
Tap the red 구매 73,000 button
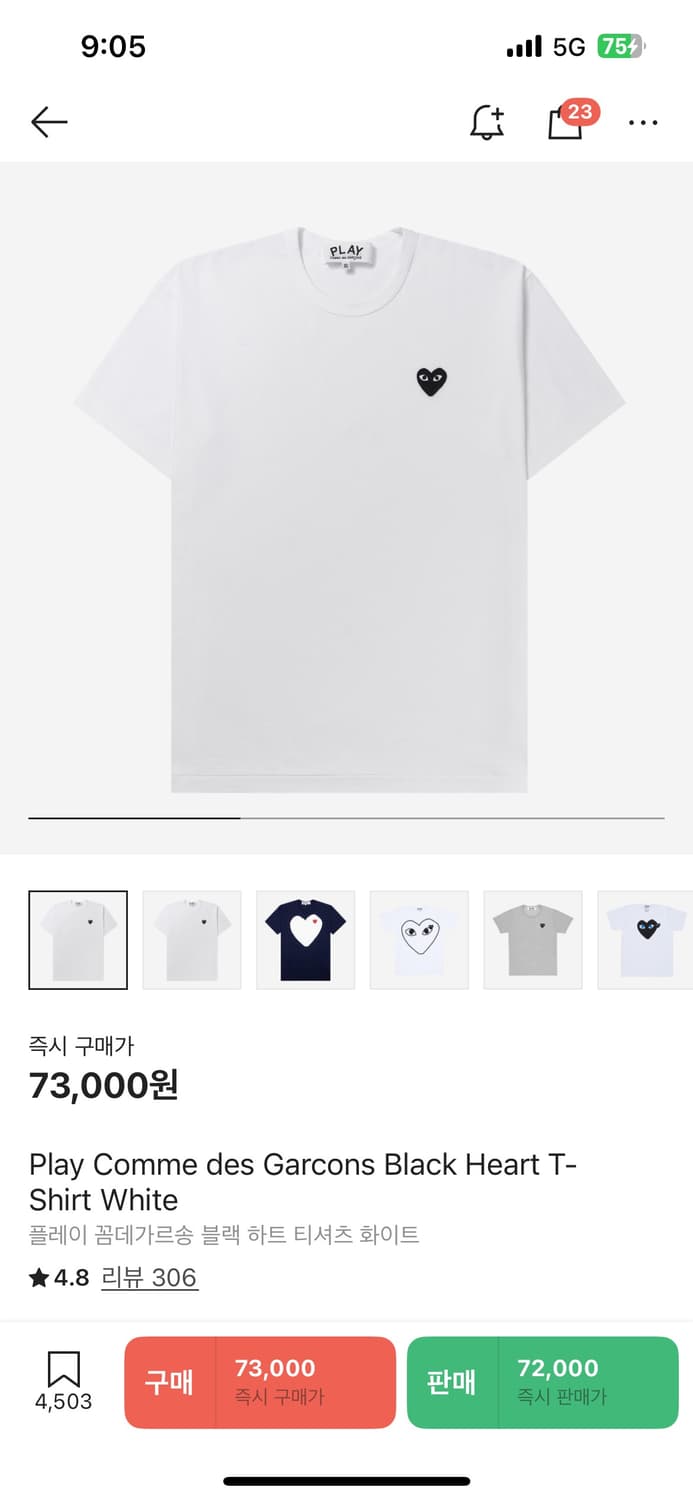click(x=260, y=1382)
